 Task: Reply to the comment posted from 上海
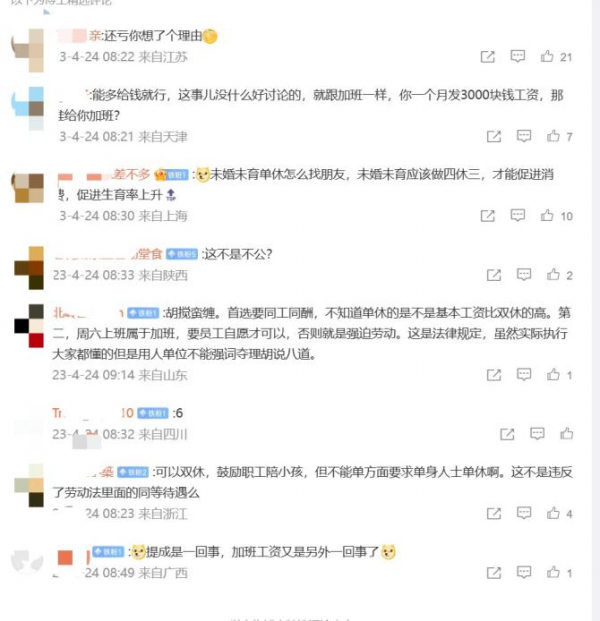click(517, 215)
